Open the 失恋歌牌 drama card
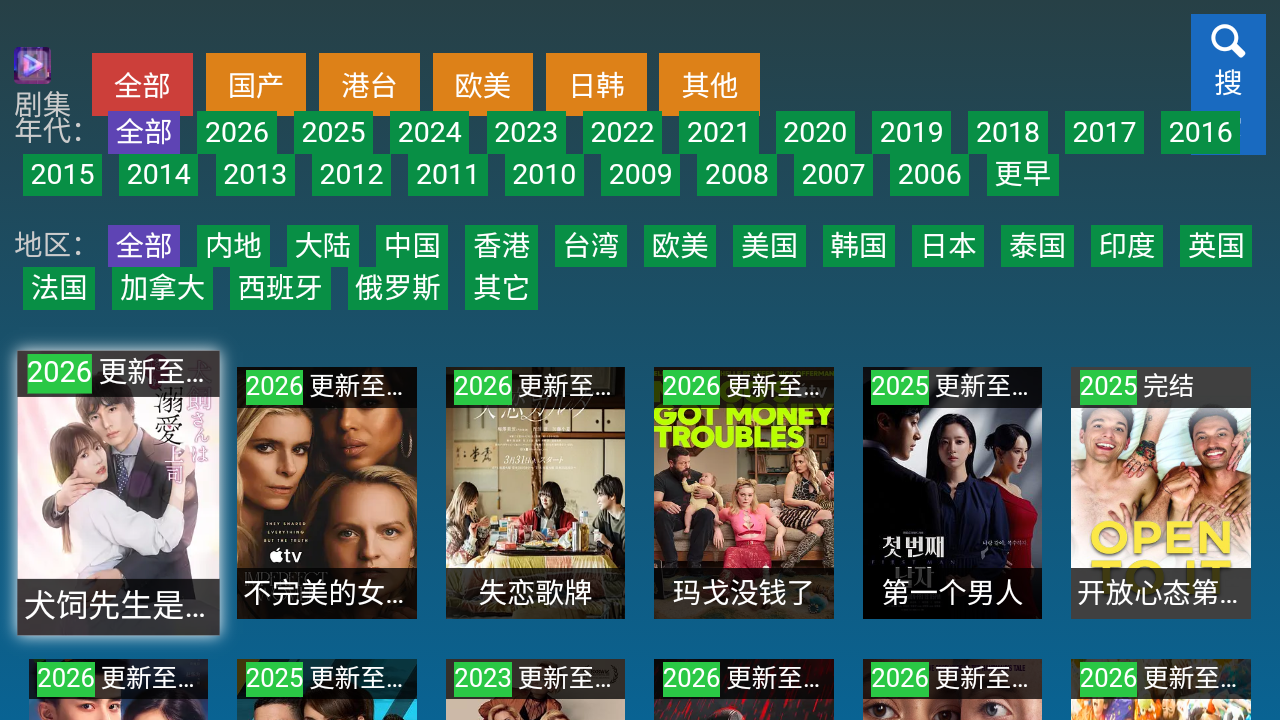 point(535,493)
